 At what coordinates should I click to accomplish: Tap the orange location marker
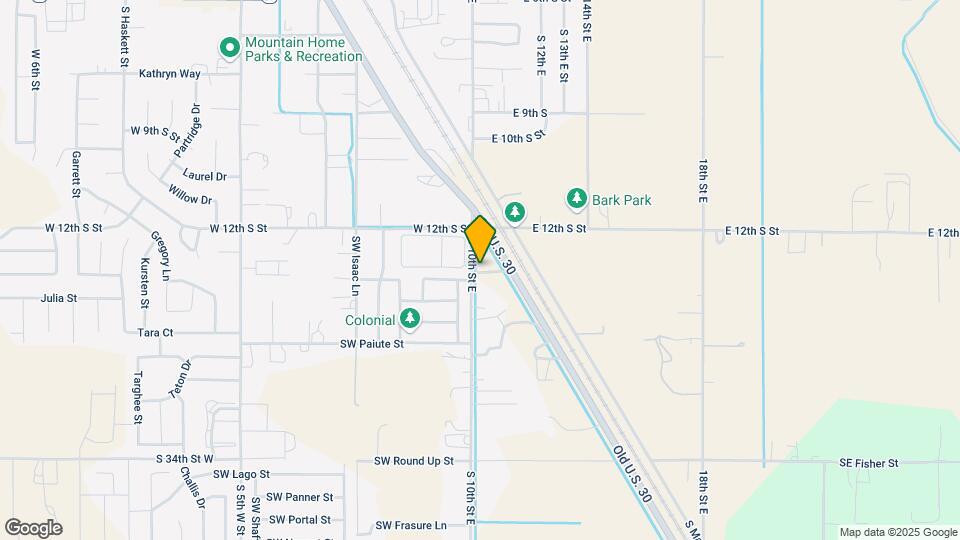pos(481,238)
